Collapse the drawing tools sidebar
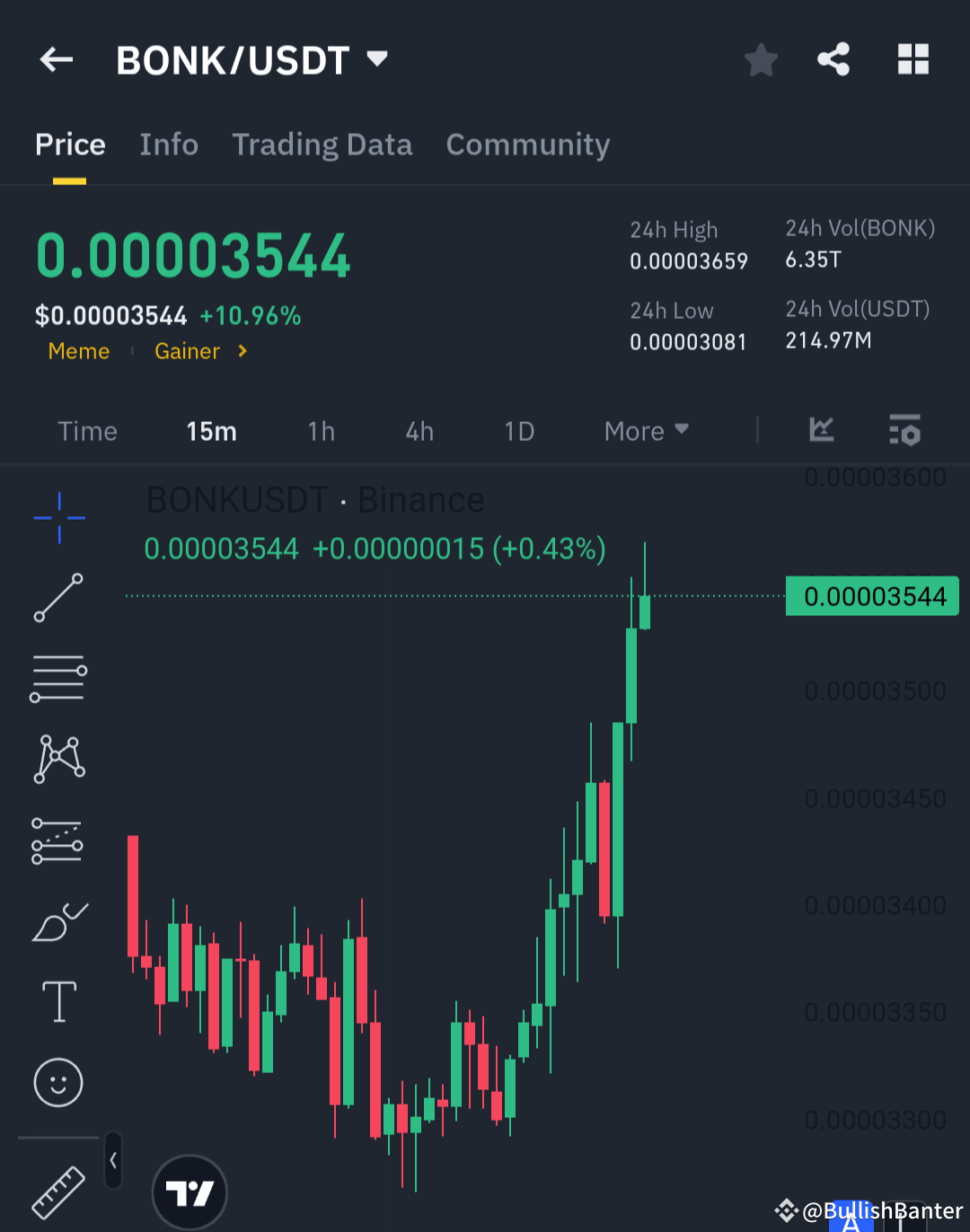Image resolution: width=970 pixels, height=1232 pixels. 113,1160
